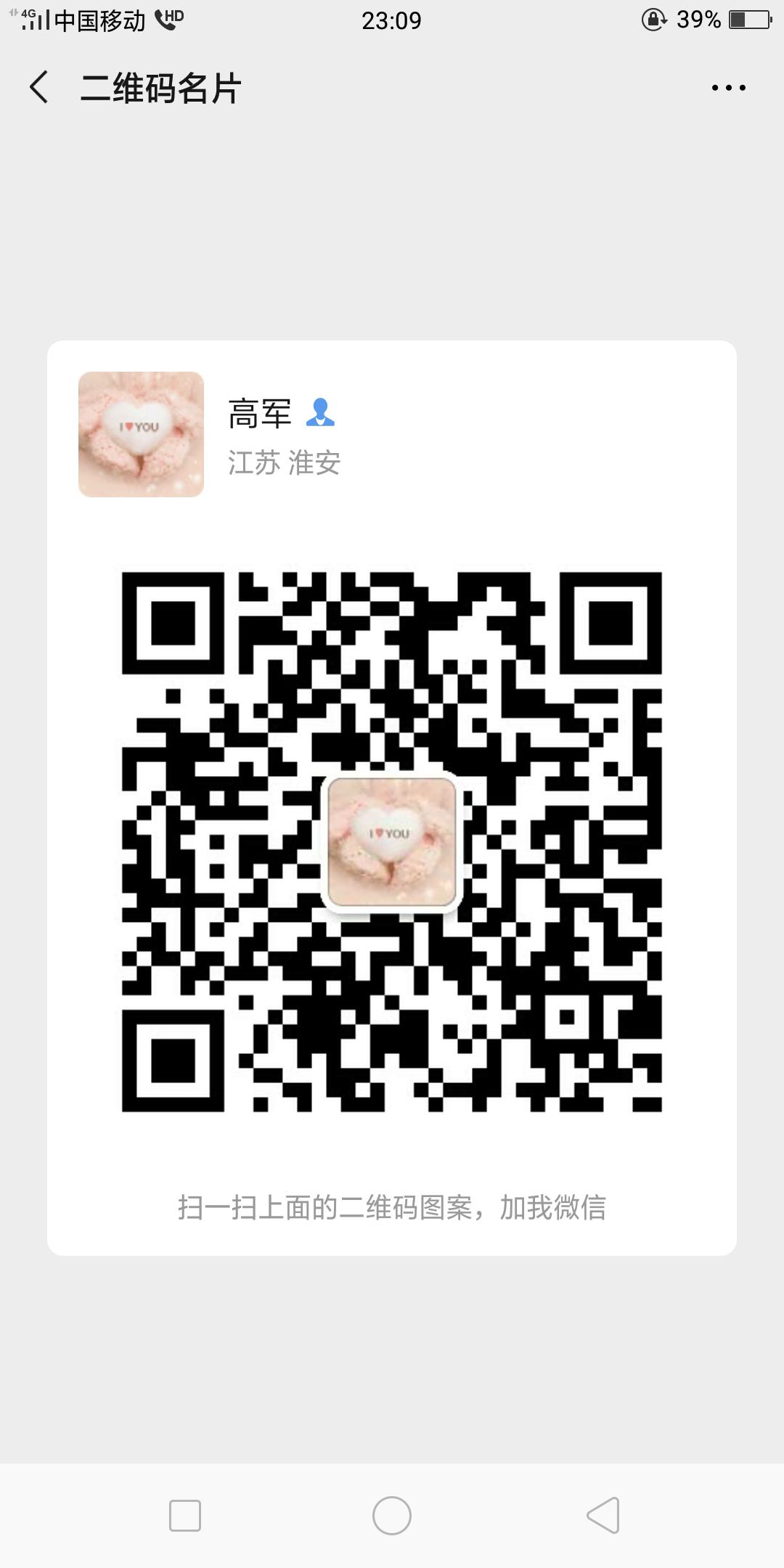Open the three-dot overflow menu
784x1568 pixels.
728,88
